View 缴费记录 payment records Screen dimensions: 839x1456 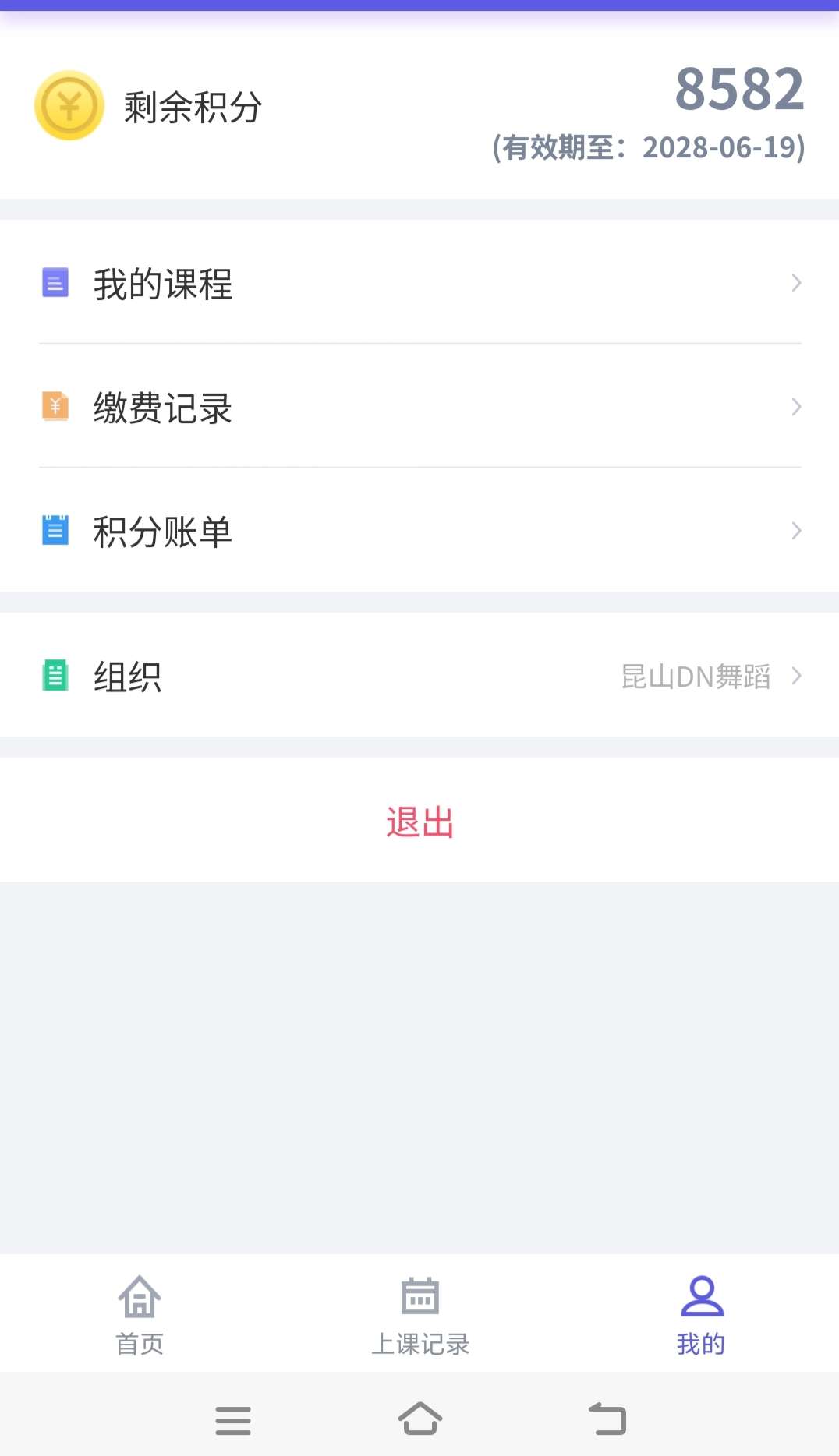click(x=419, y=407)
